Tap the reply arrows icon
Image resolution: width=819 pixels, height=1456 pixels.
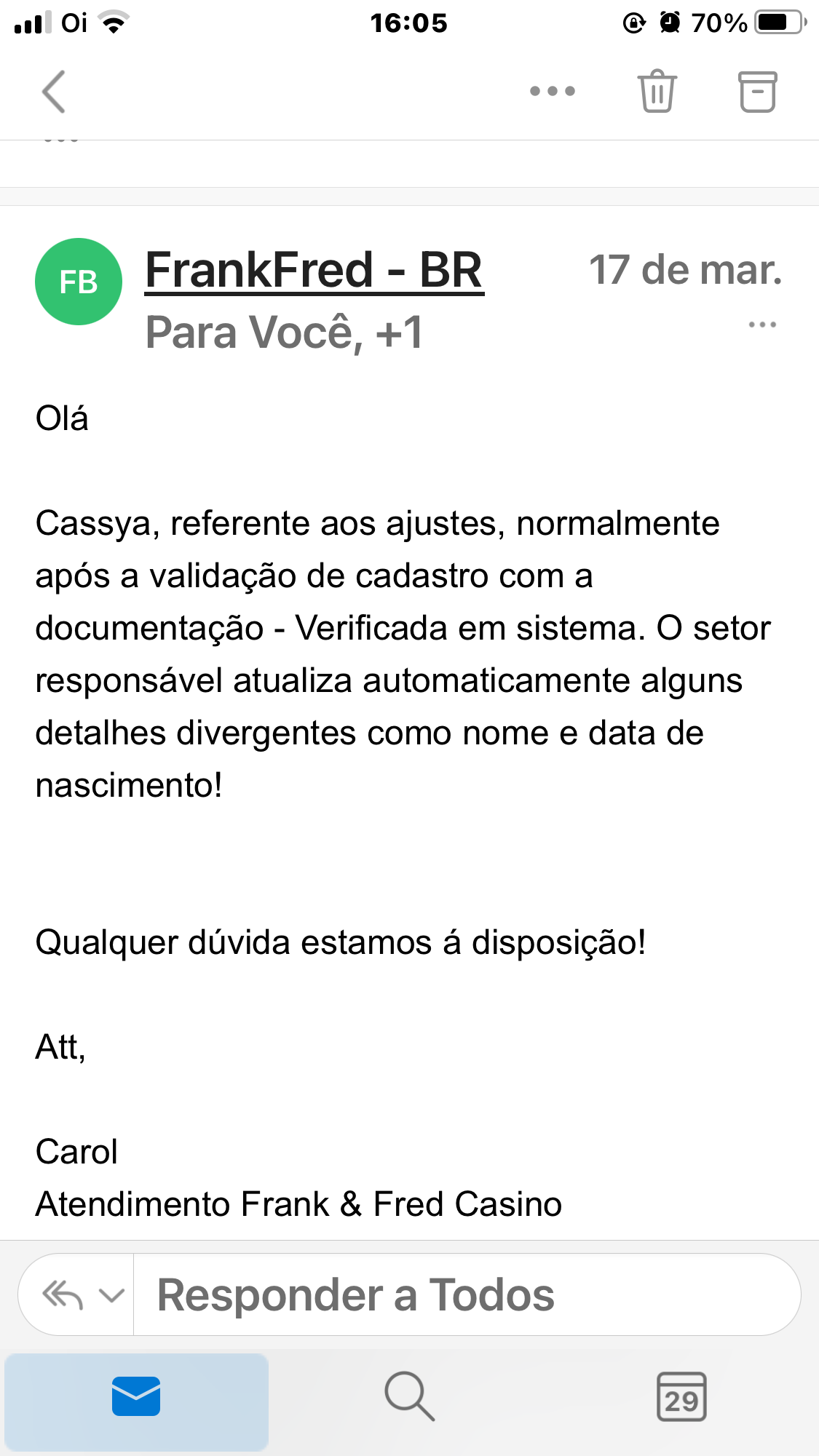coord(64,1295)
